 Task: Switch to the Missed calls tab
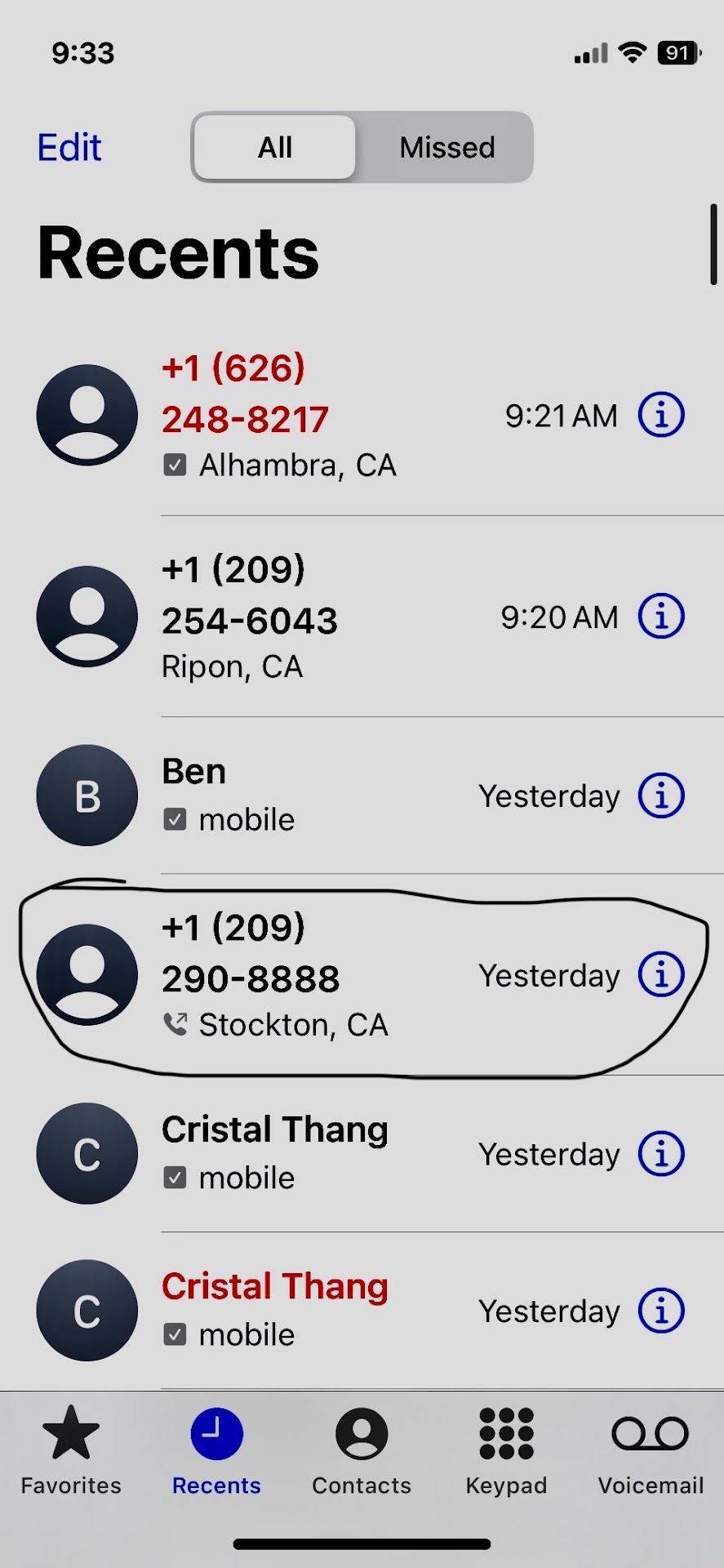[x=446, y=148]
